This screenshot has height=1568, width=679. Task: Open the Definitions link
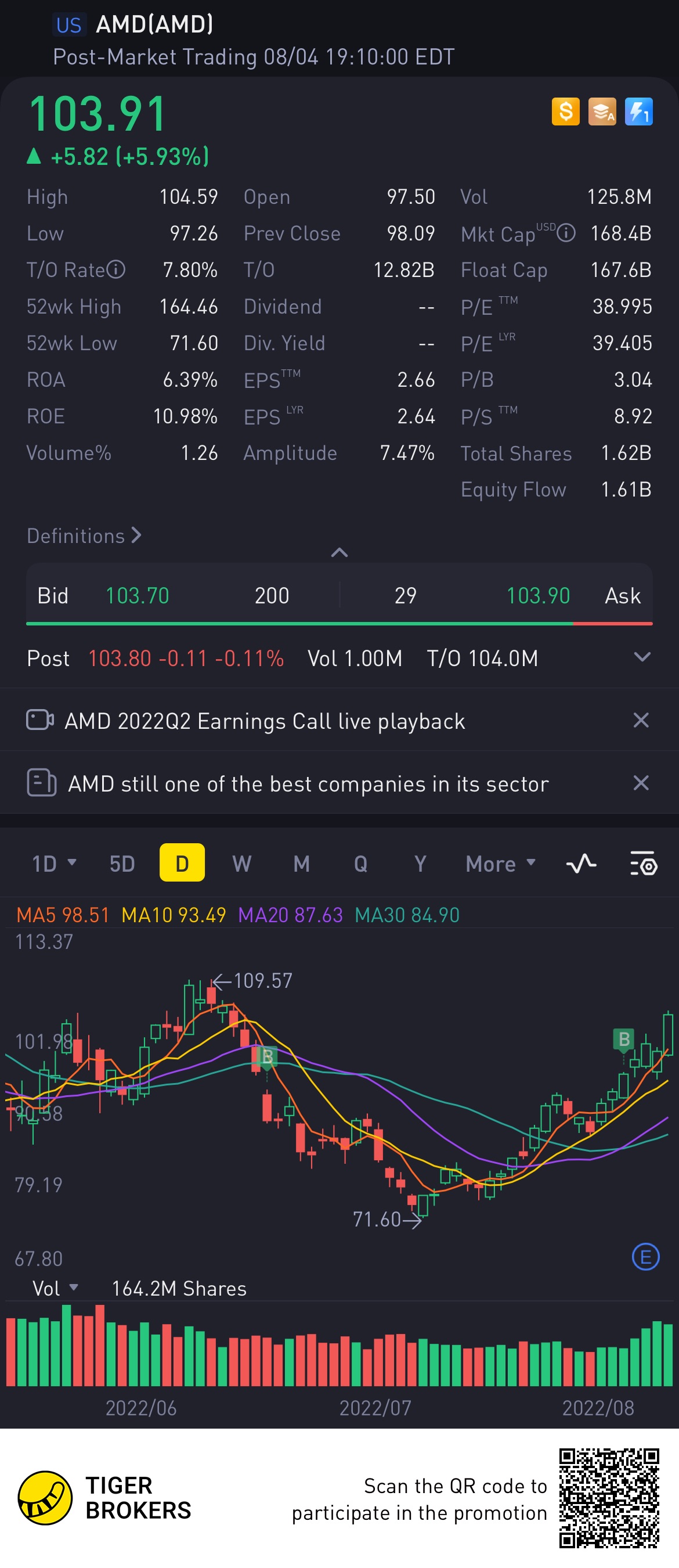point(84,535)
